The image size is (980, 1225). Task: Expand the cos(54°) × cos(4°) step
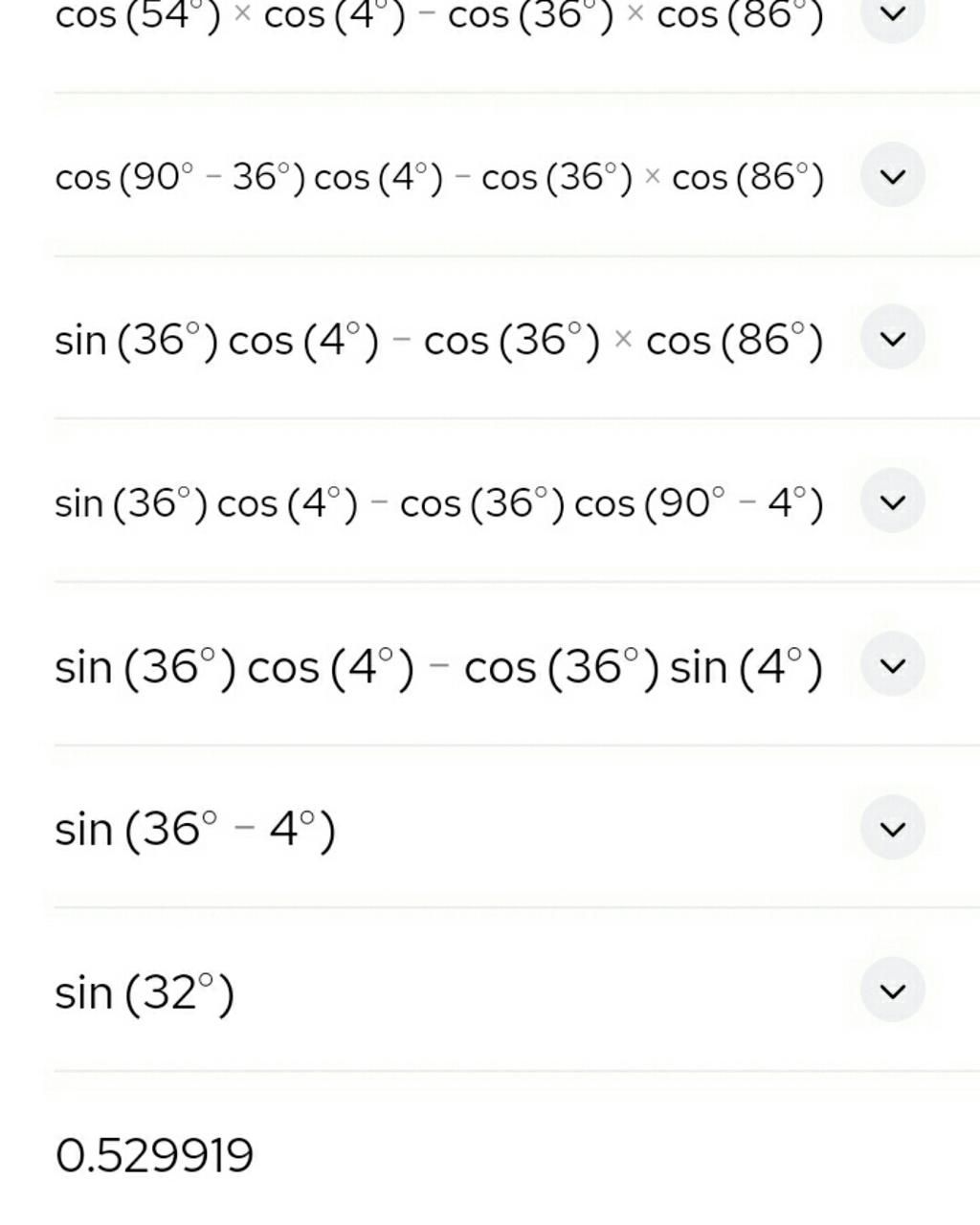892,15
